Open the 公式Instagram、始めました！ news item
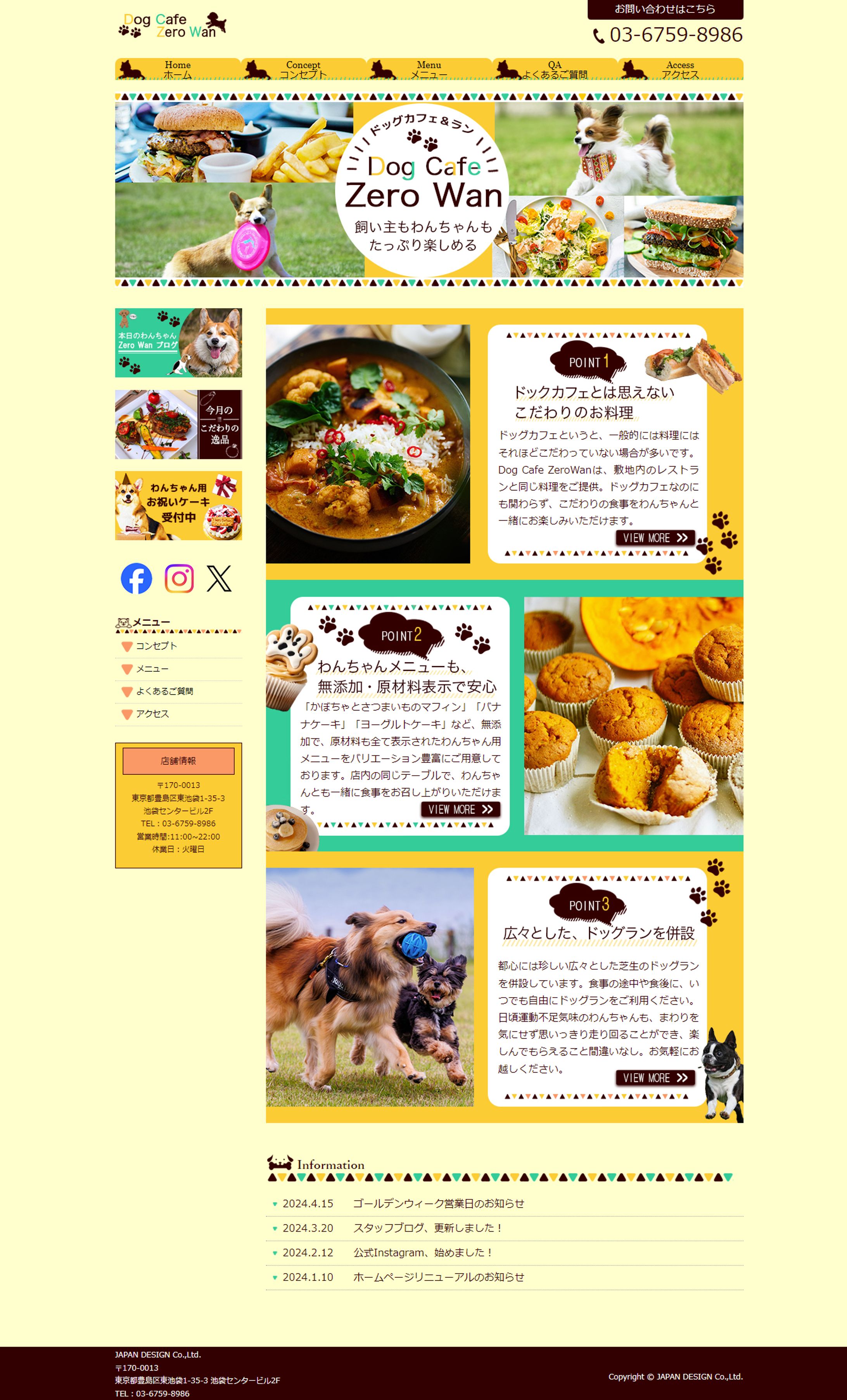Viewport: 847px width, 1400px height. pyautogui.click(x=423, y=1252)
